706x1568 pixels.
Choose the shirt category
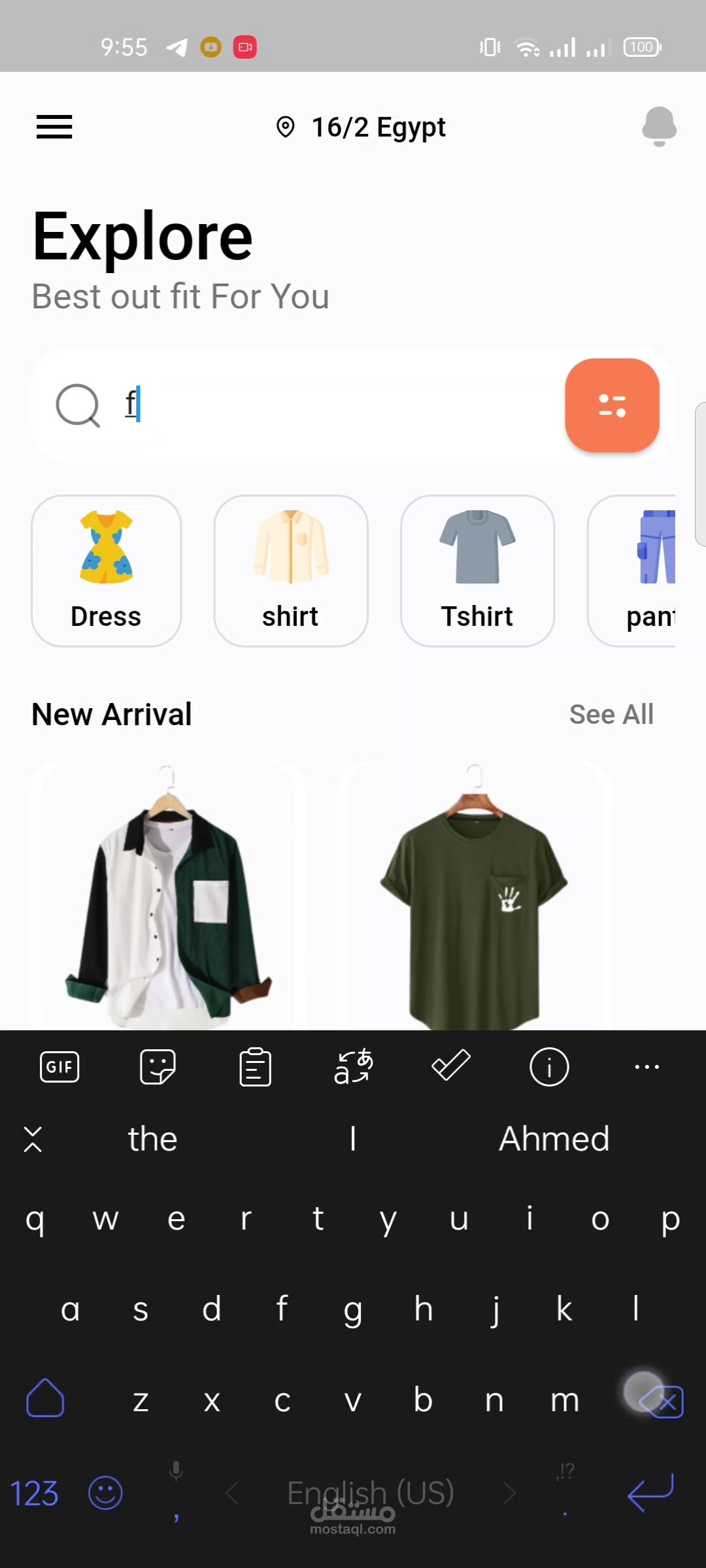pos(291,570)
